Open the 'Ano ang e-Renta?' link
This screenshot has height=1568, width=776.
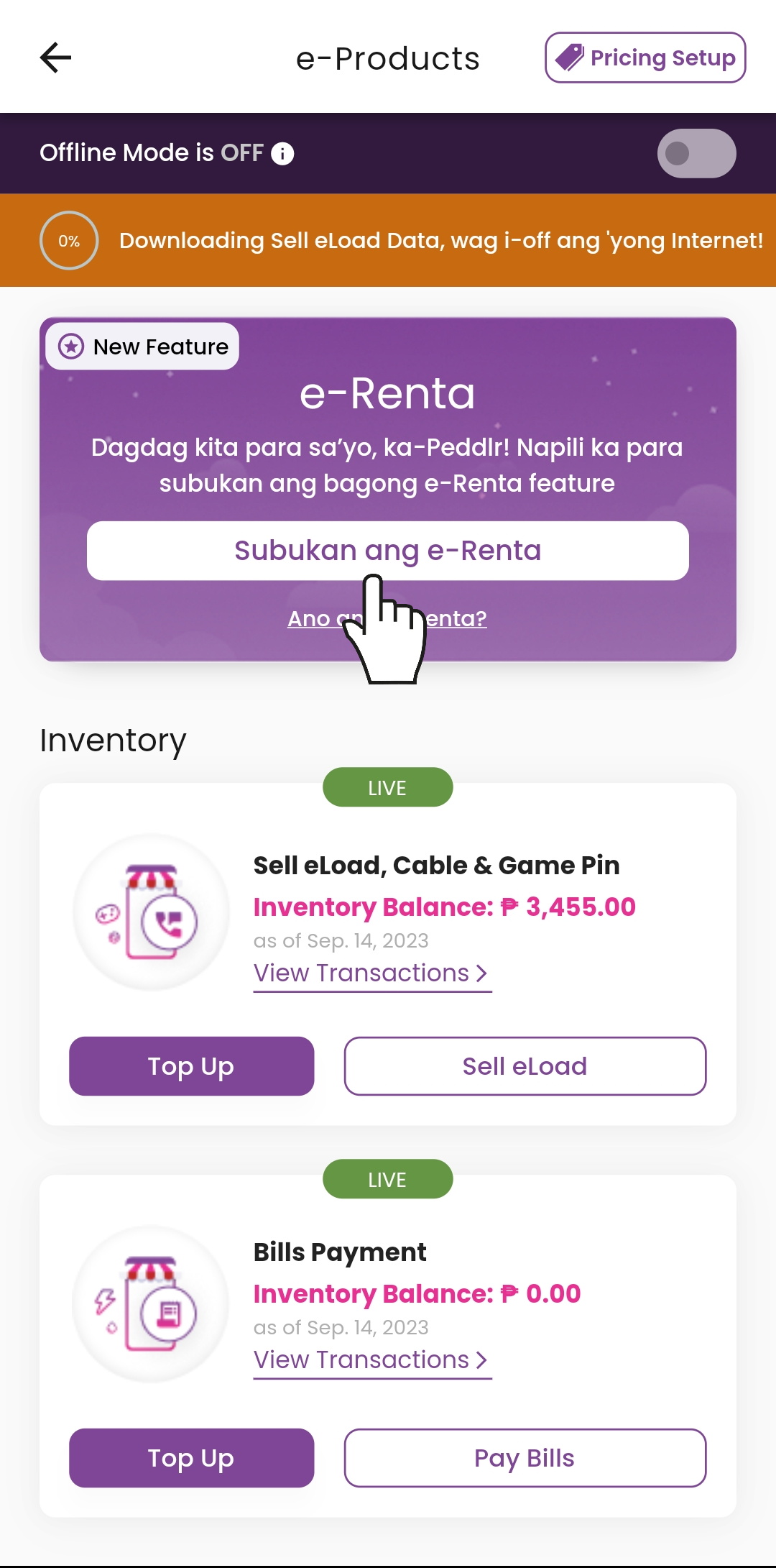387,618
